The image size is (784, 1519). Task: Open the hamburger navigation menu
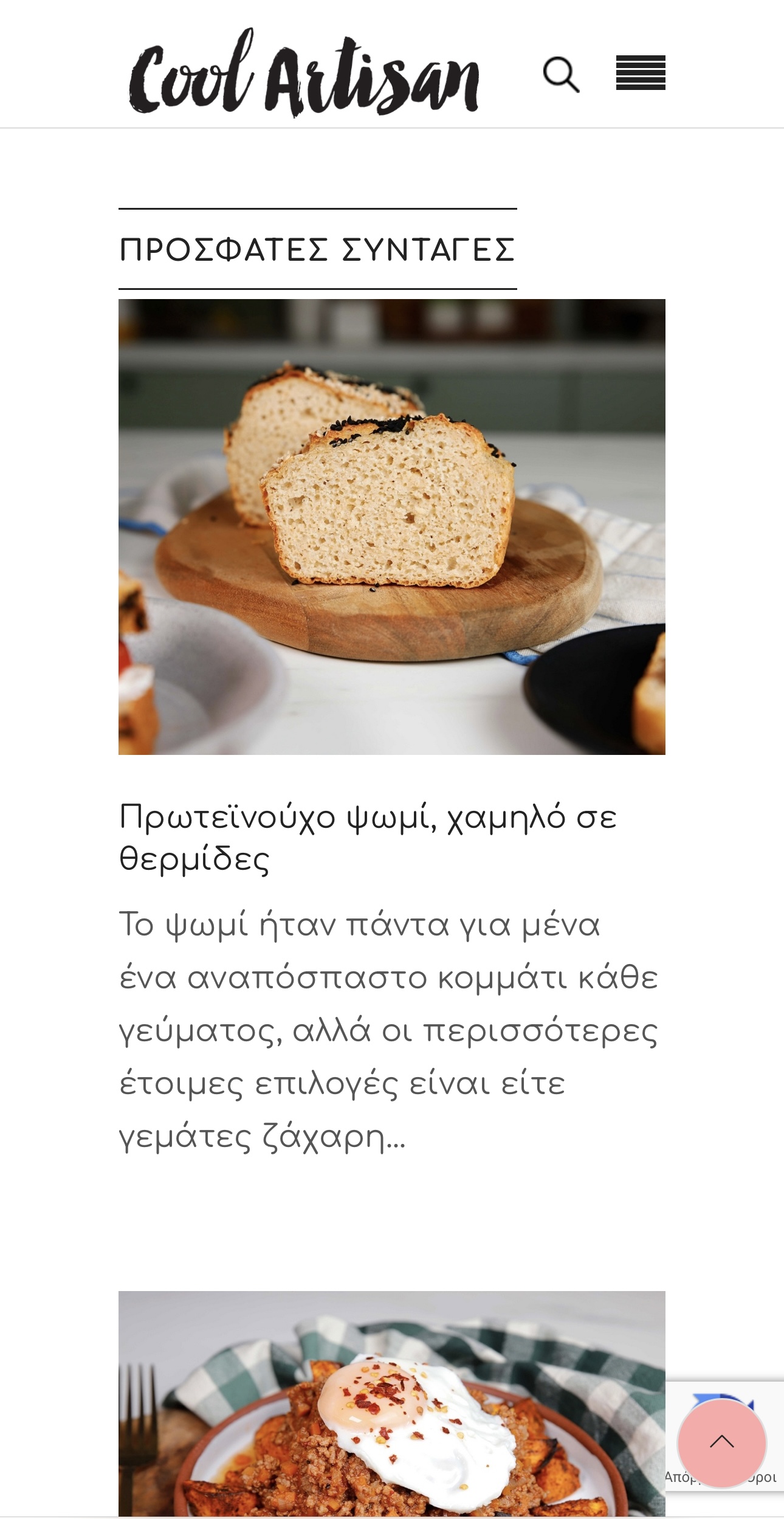pyautogui.click(x=641, y=73)
